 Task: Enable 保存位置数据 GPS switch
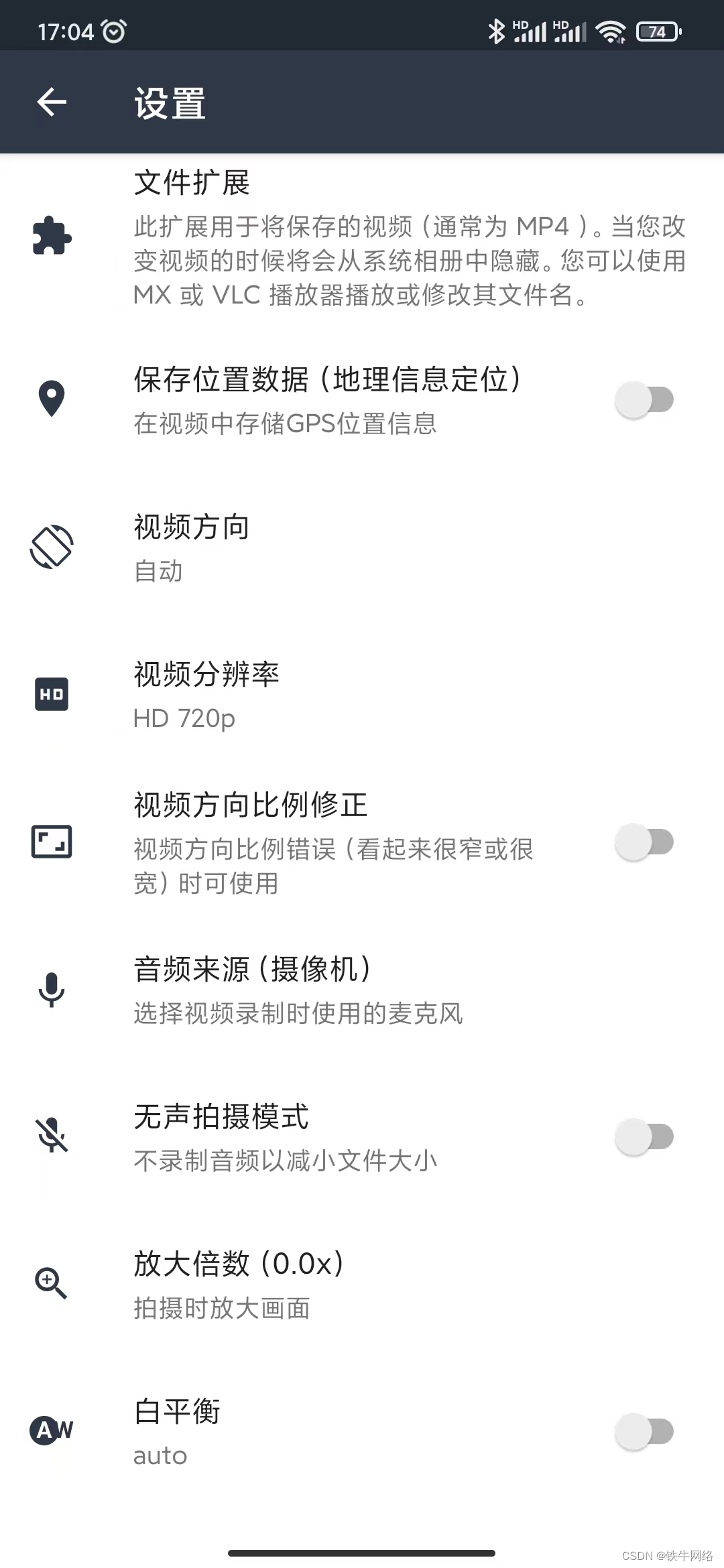[x=644, y=400]
